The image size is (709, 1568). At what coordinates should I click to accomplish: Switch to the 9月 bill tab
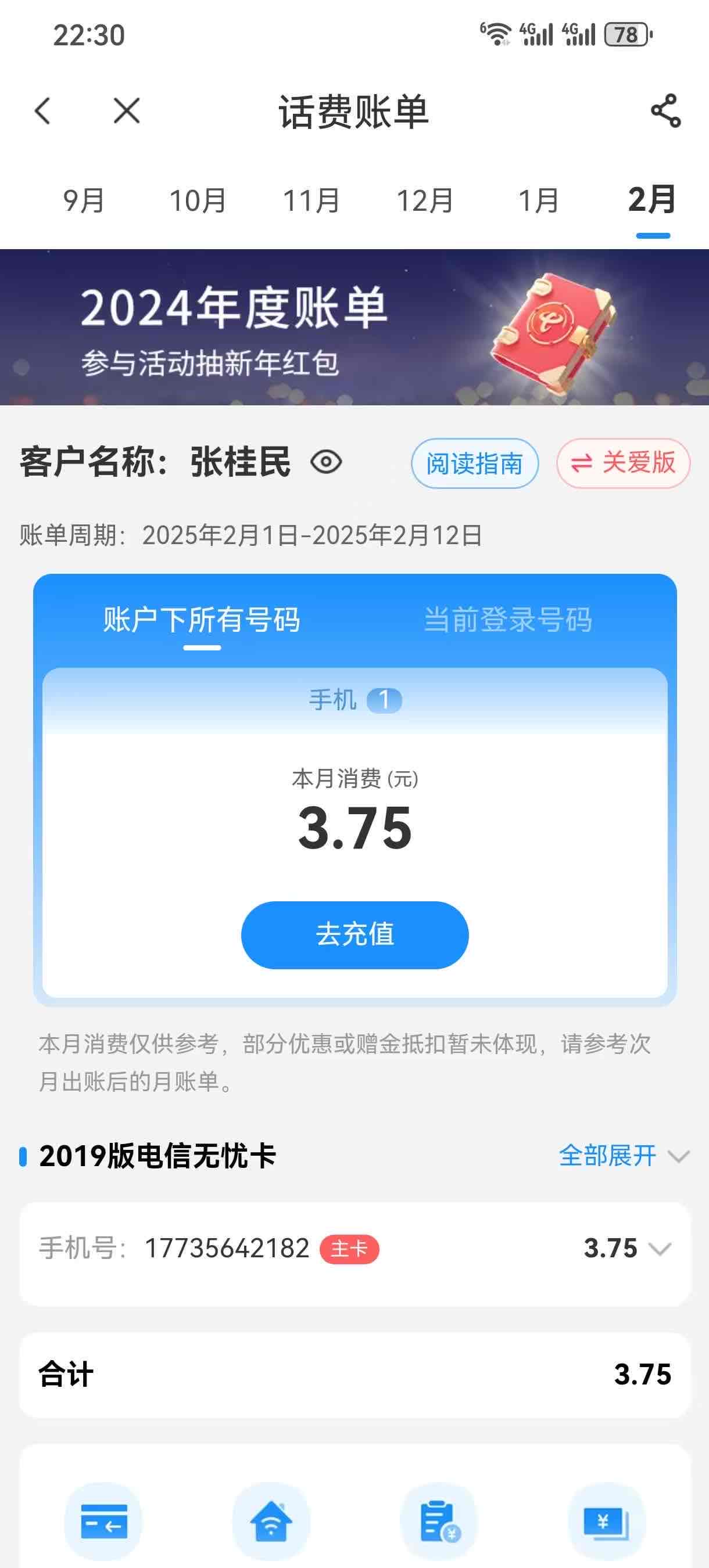tap(84, 201)
